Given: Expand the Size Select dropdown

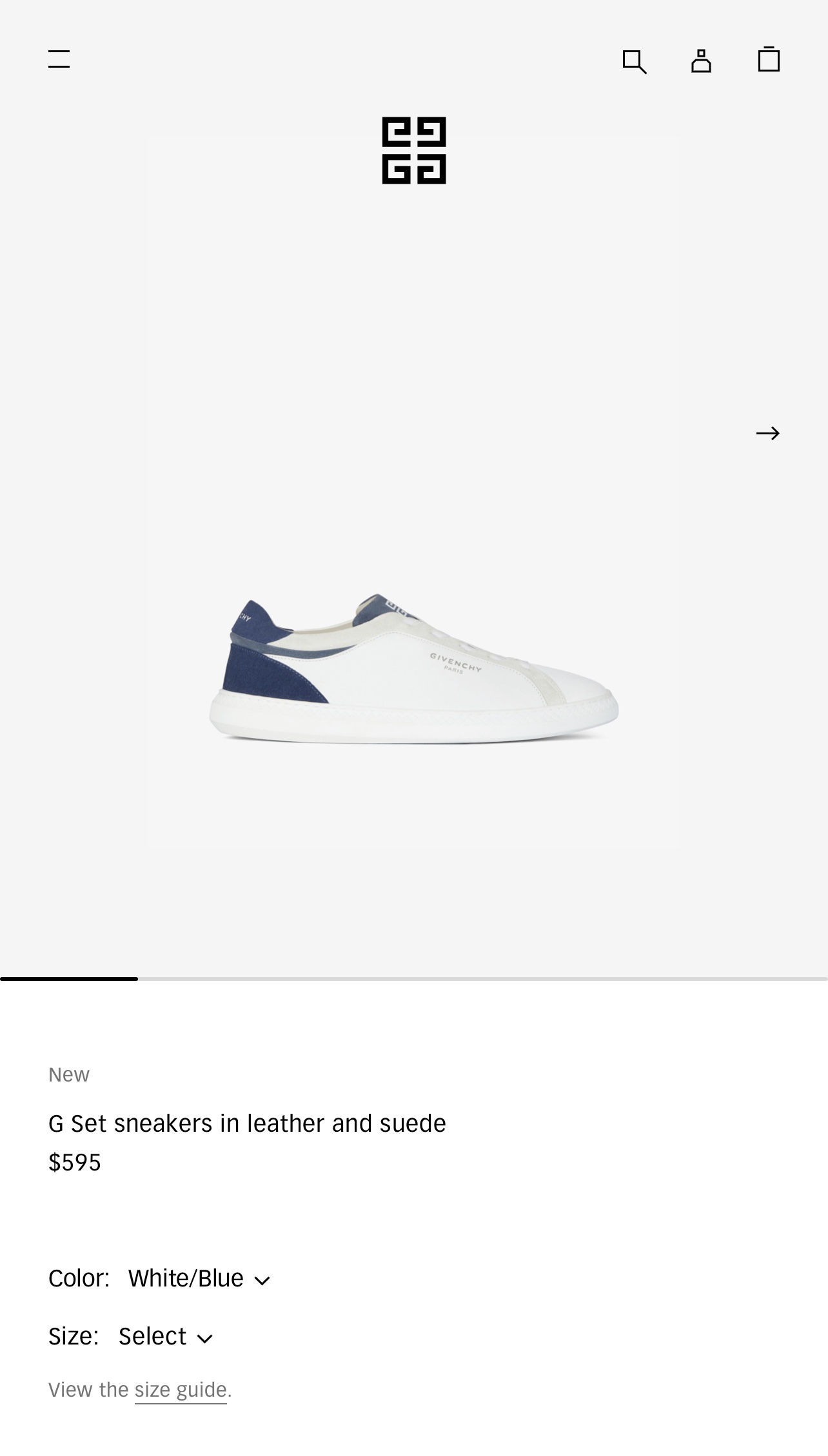Looking at the screenshot, I should pos(165,1337).
